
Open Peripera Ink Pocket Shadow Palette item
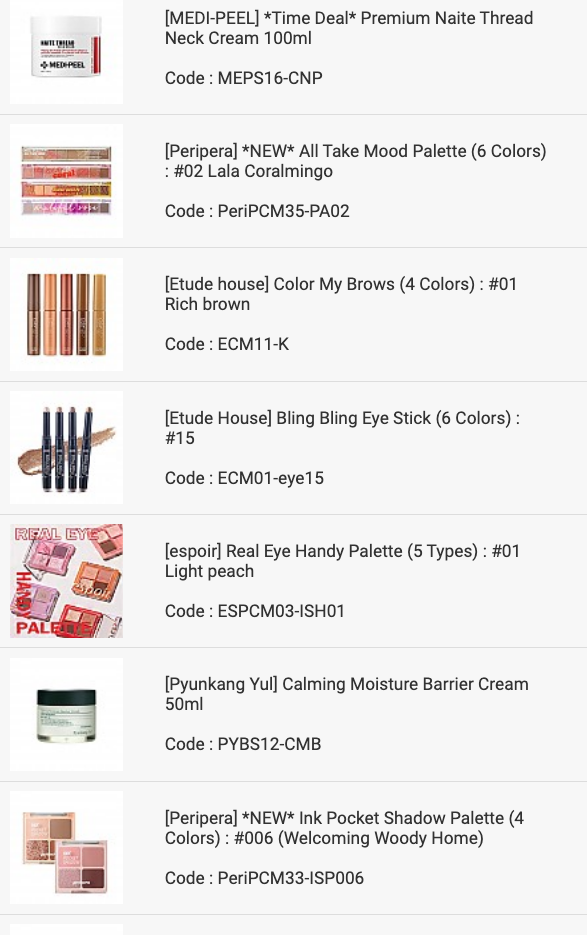click(x=294, y=848)
